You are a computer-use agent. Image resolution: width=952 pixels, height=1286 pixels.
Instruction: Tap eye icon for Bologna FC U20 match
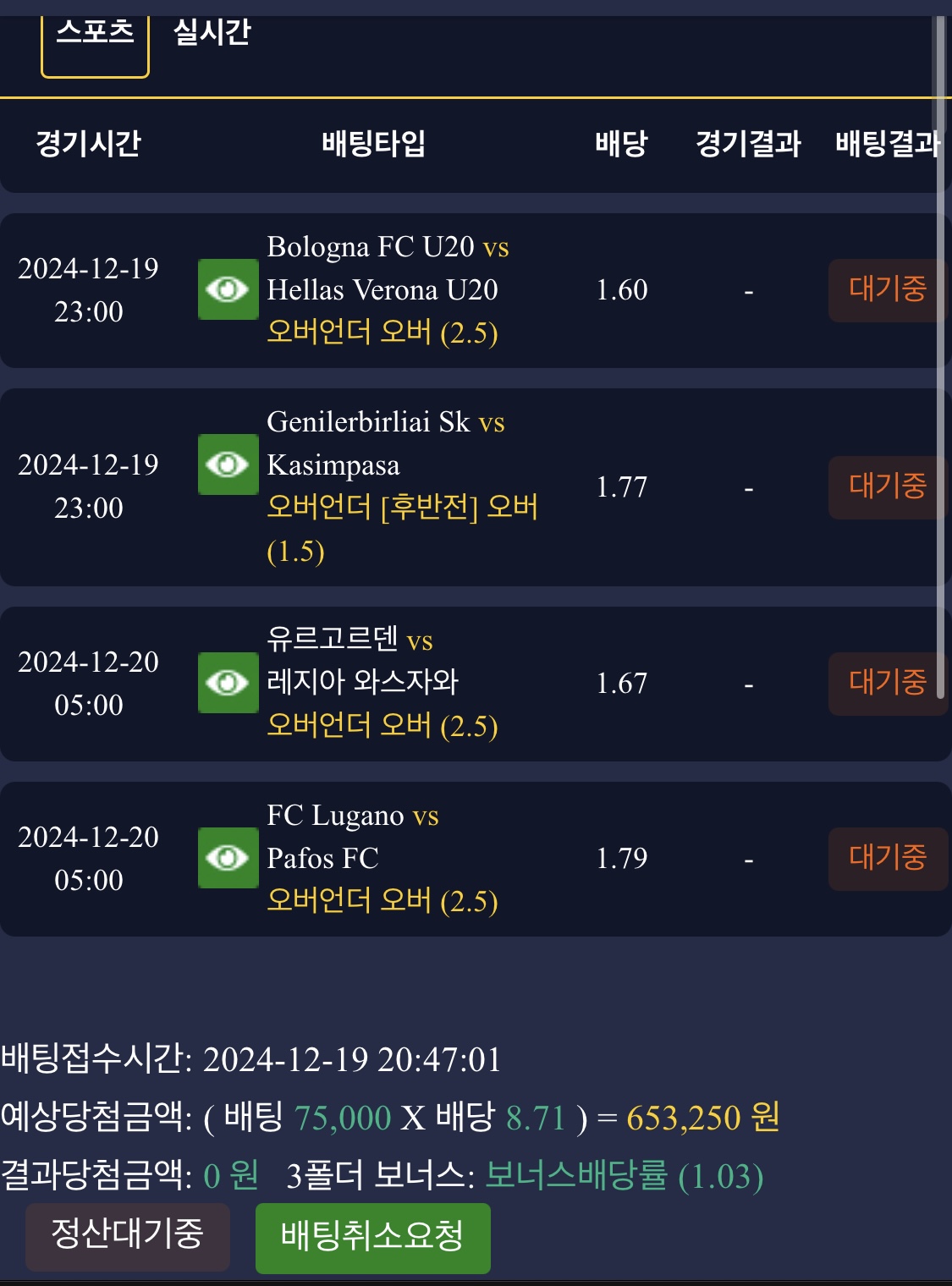click(x=228, y=289)
